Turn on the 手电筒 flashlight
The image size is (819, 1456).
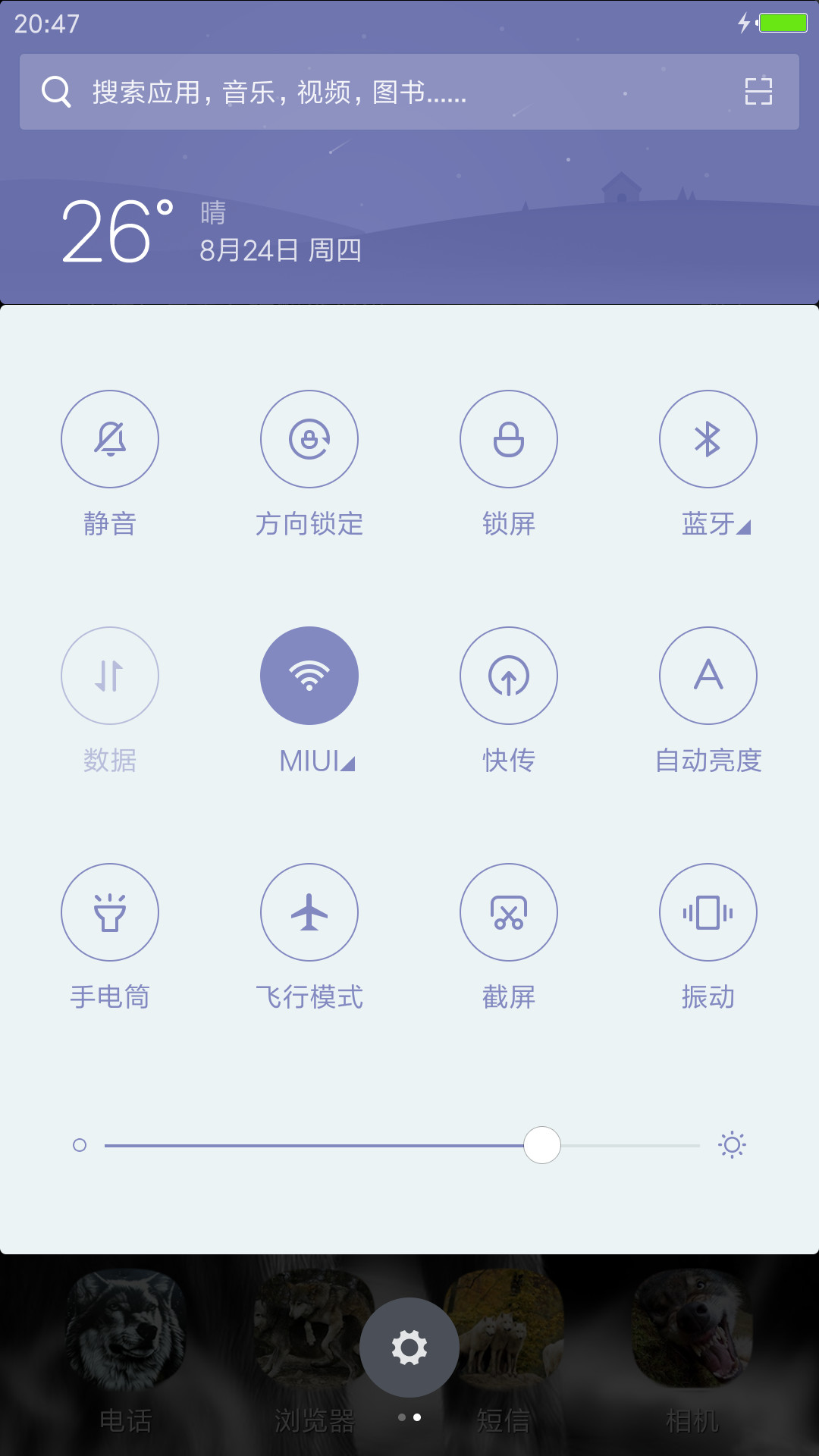110,912
